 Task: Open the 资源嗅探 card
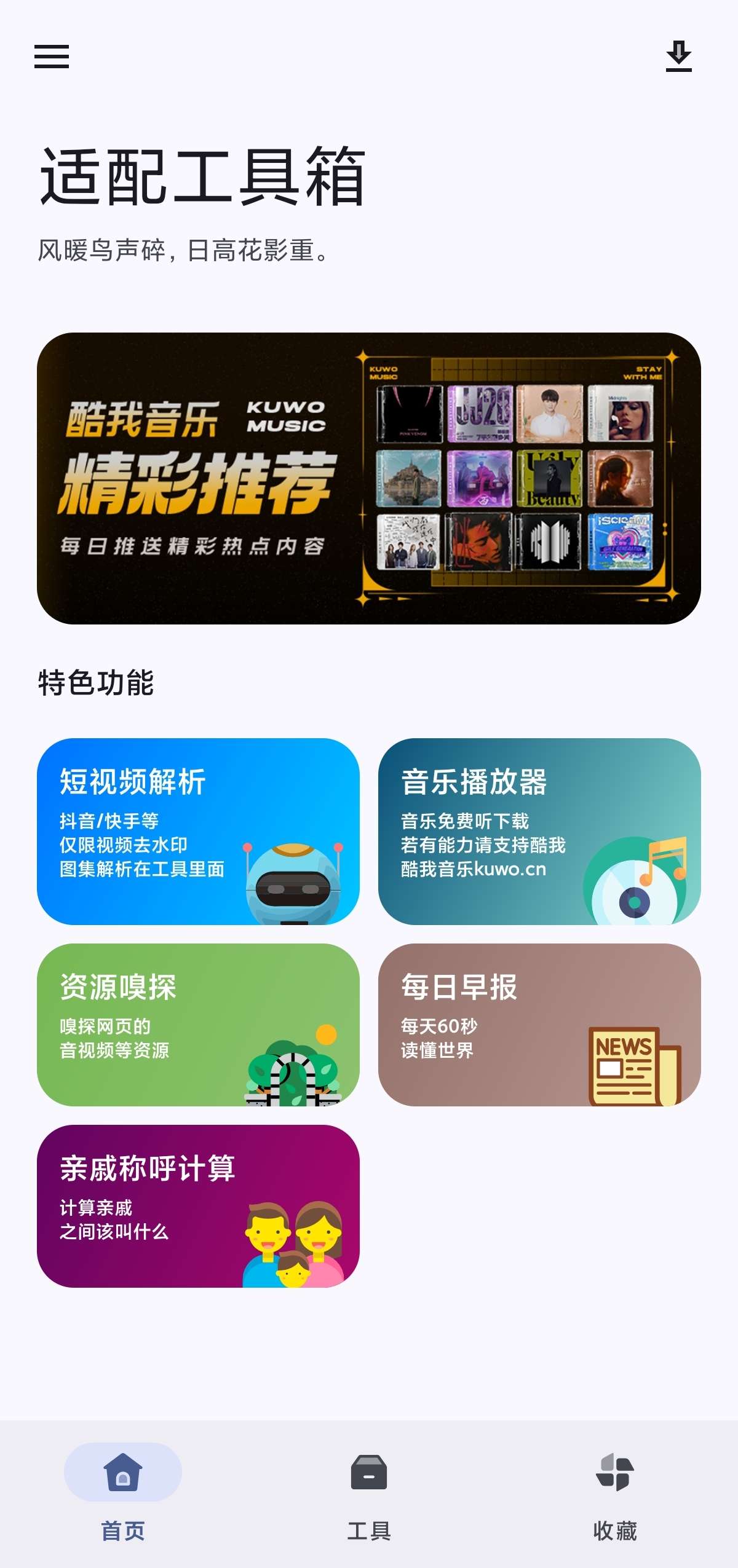click(198, 1025)
